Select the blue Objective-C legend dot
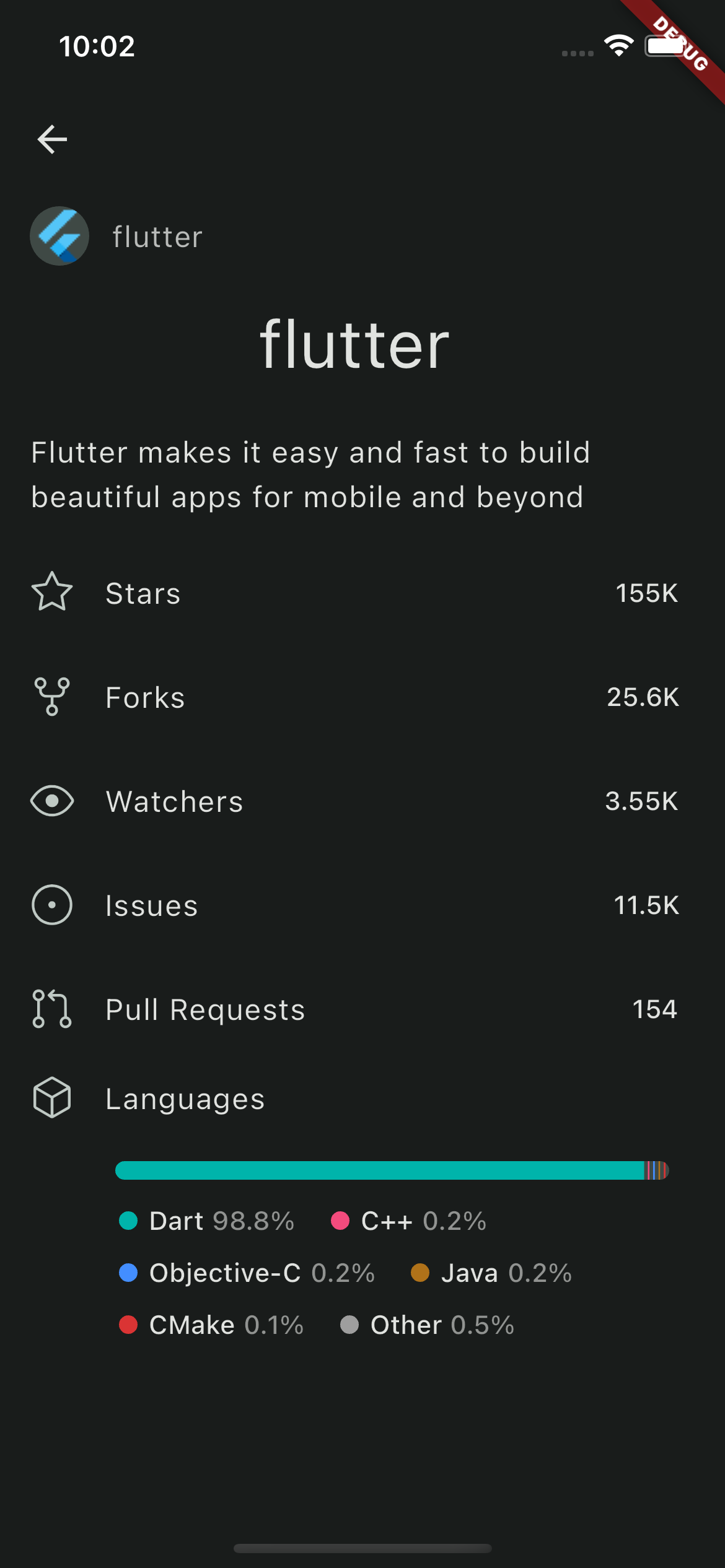 pos(130,1273)
